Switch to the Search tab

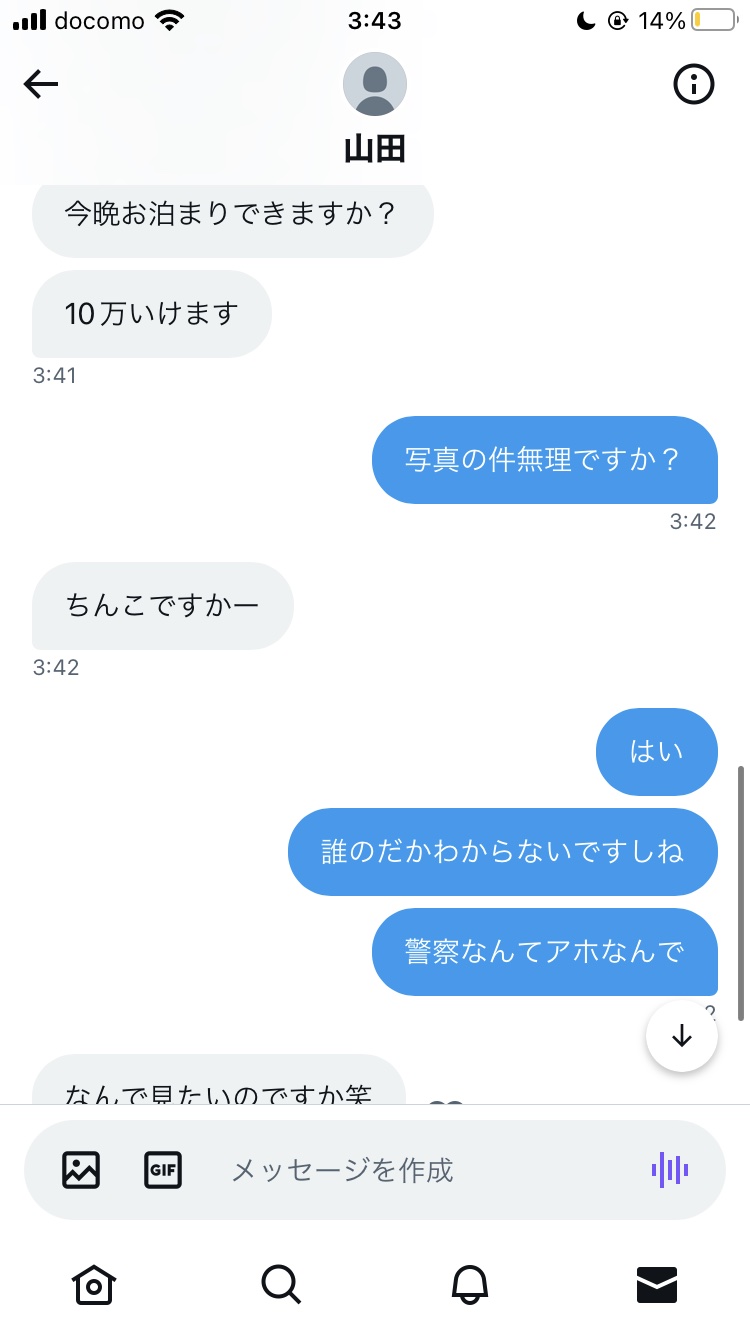pyautogui.click(x=281, y=1284)
